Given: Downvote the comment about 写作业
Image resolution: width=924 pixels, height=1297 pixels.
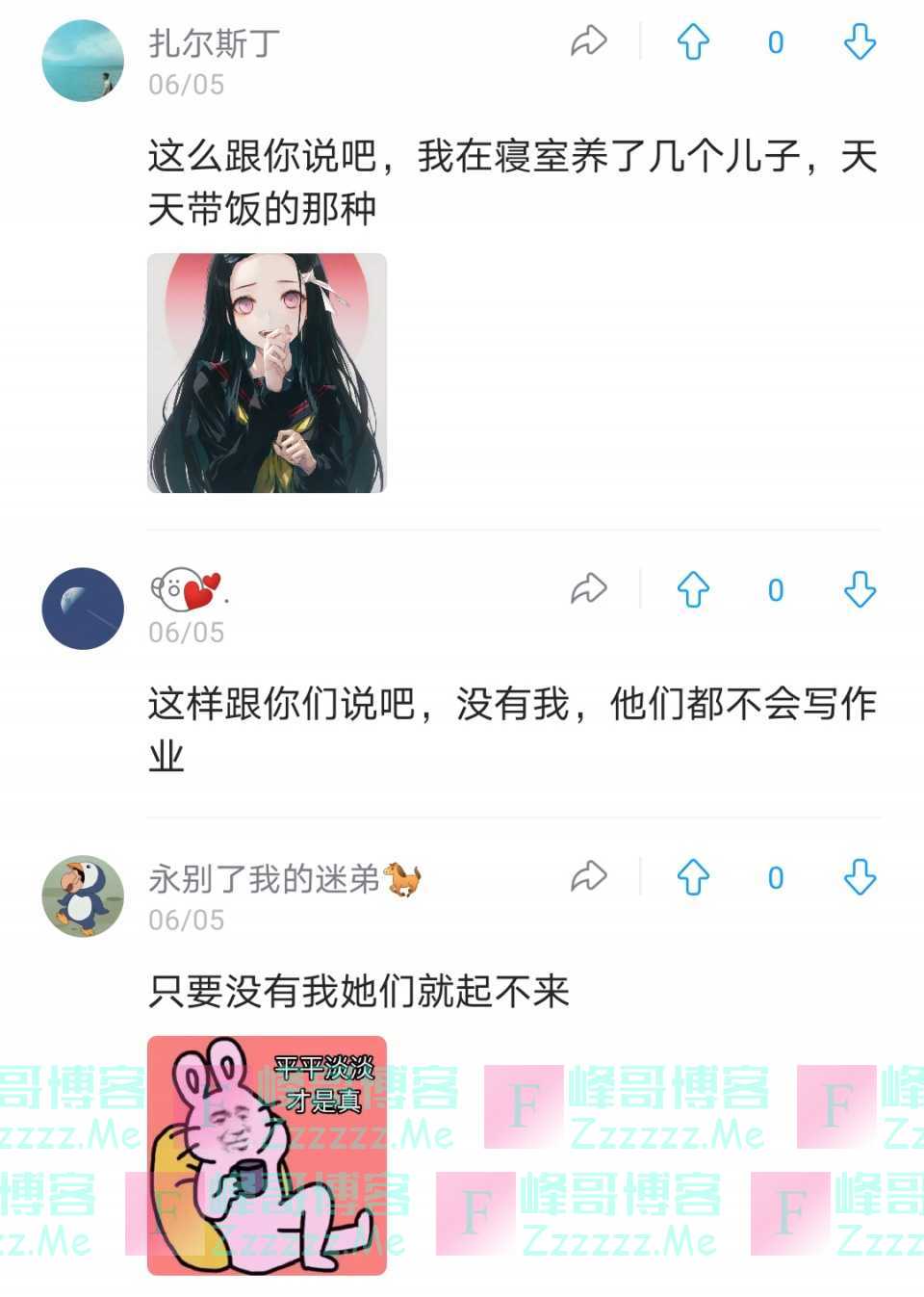Looking at the screenshot, I should [859, 589].
